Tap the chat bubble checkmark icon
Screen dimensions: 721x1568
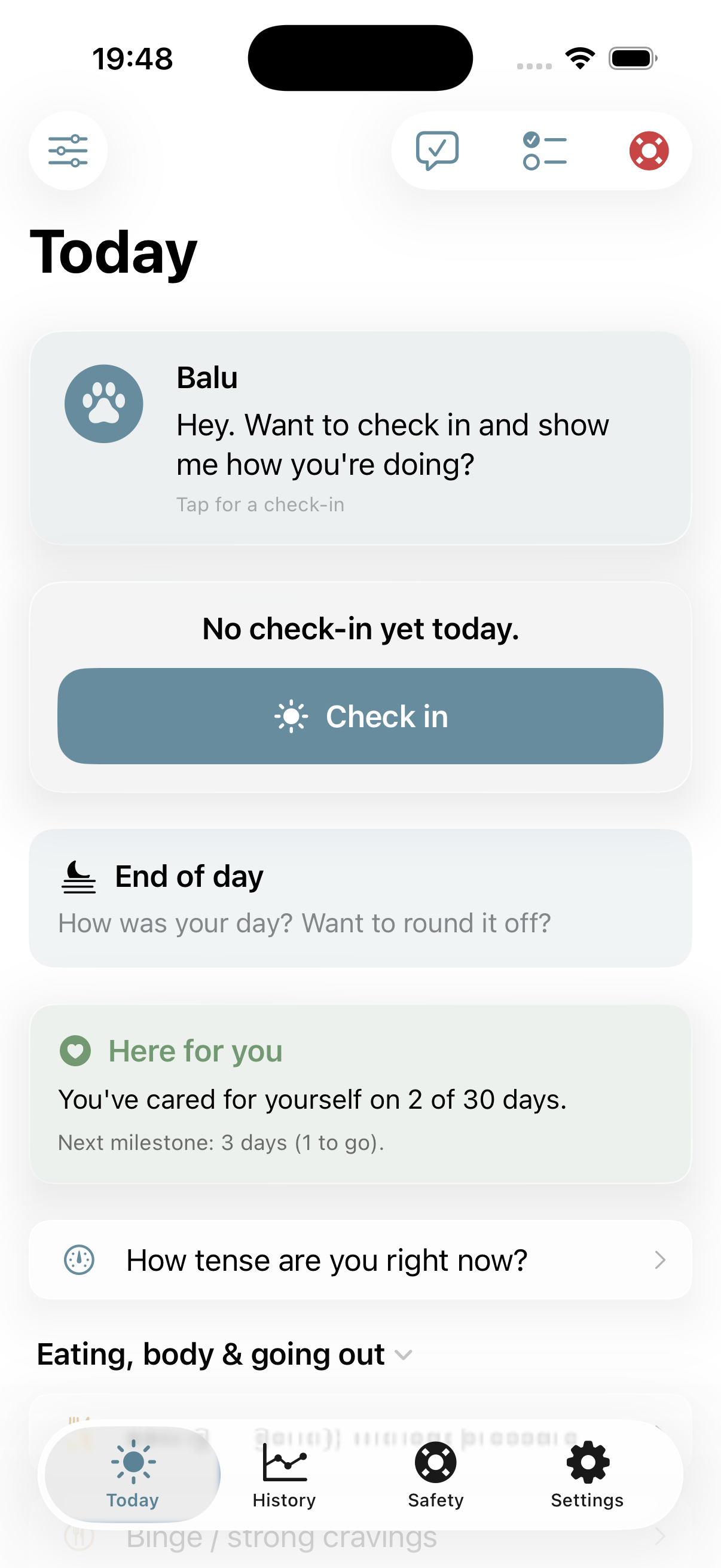pyautogui.click(x=437, y=150)
